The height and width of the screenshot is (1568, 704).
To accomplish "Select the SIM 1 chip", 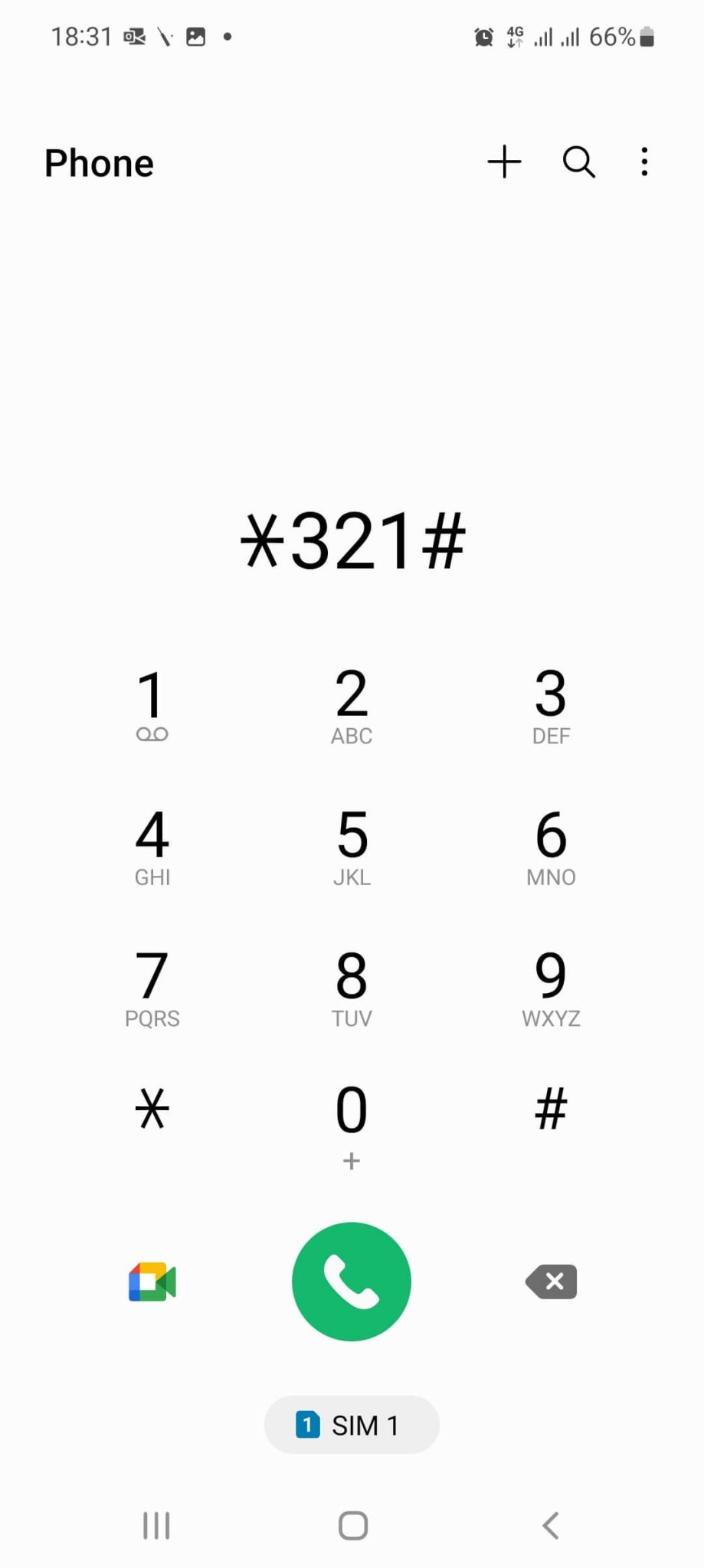I will (x=352, y=1425).
